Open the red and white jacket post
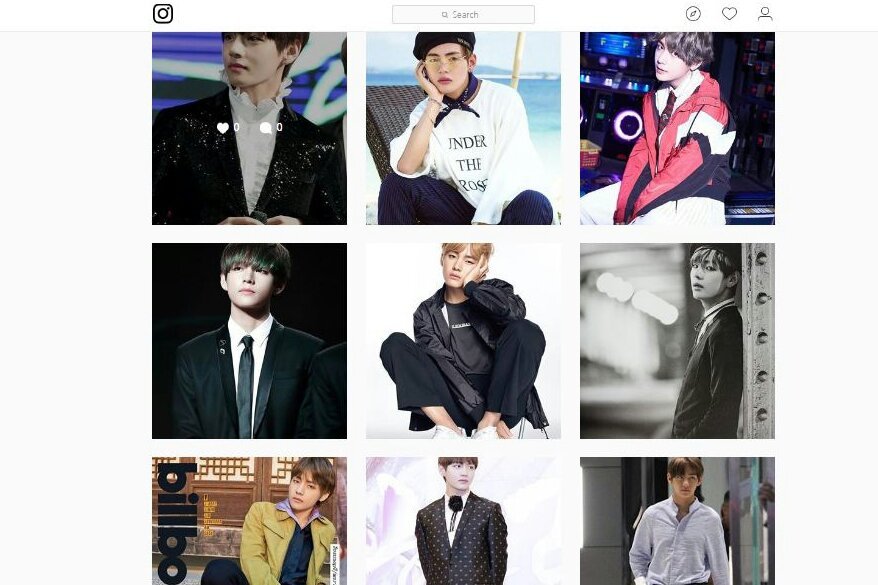This screenshot has width=878, height=585. point(677,128)
